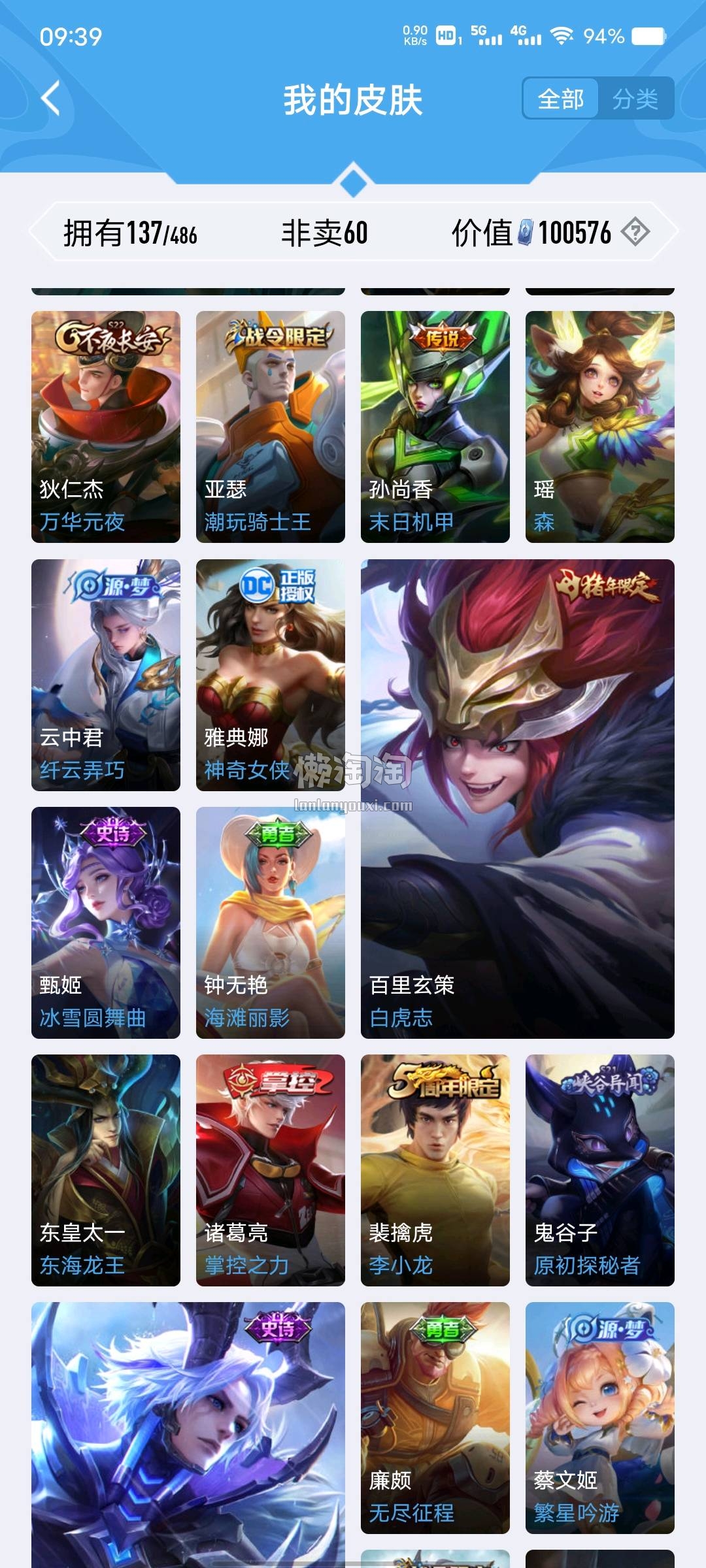Viewport: 706px width, 1568px height.
Task: View 裴擒虎 李小龙 skin
Action: [x=435, y=1169]
